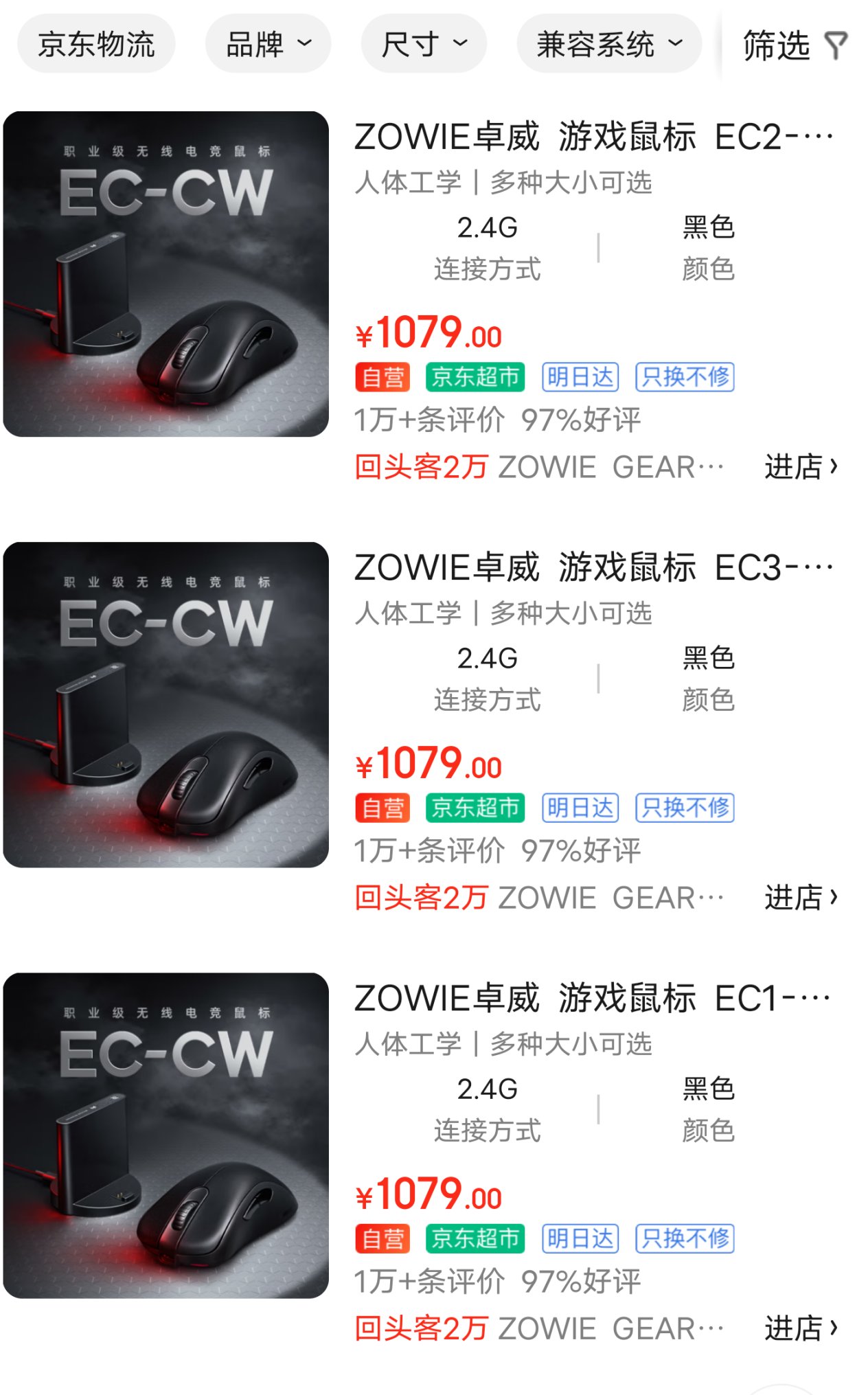Tap 进店 on the EC1 listing
This screenshot has height=1395, width=868.
click(x=801, y=1328)
